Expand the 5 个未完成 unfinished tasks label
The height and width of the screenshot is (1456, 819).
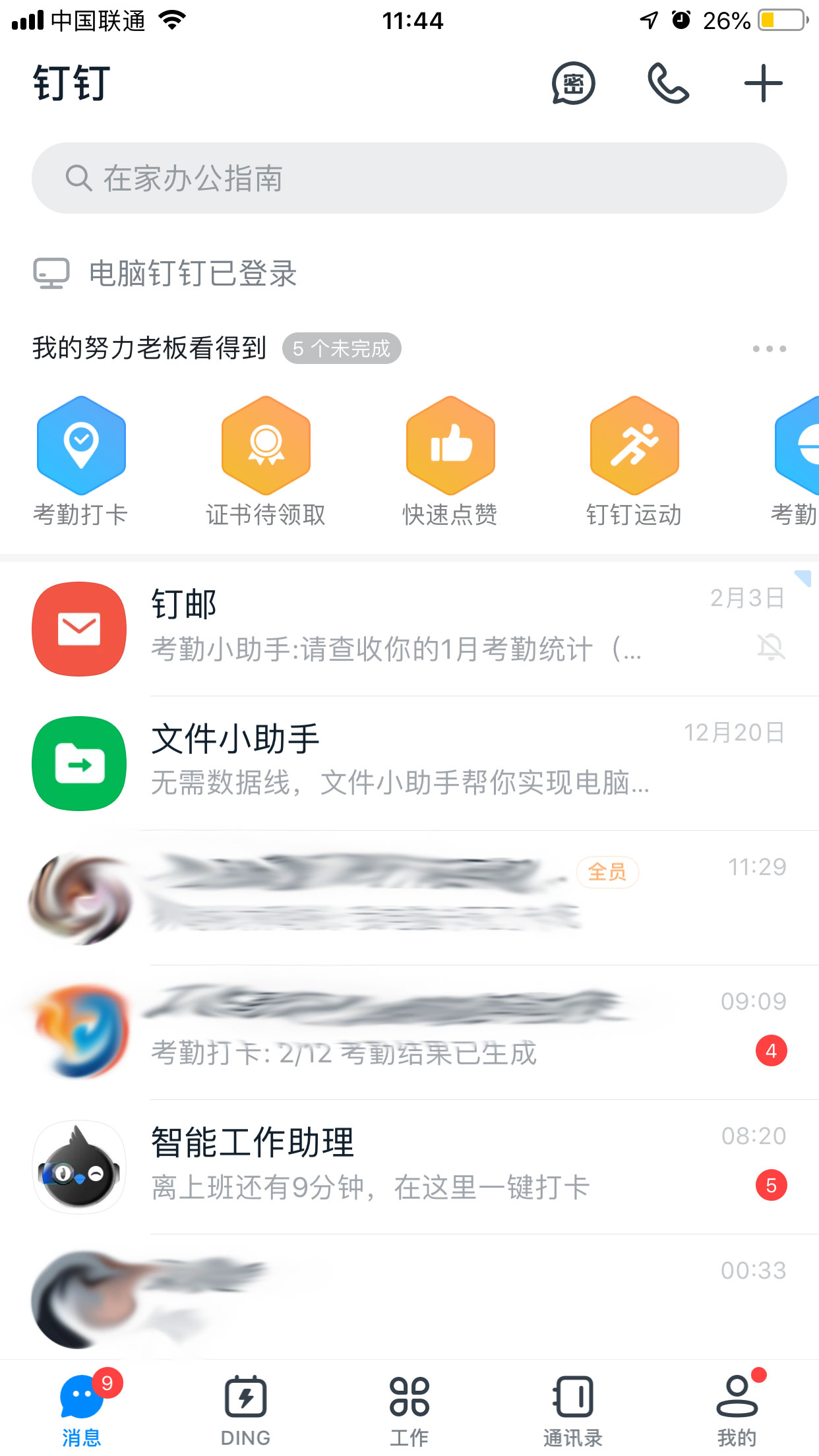tap(342, 348)
